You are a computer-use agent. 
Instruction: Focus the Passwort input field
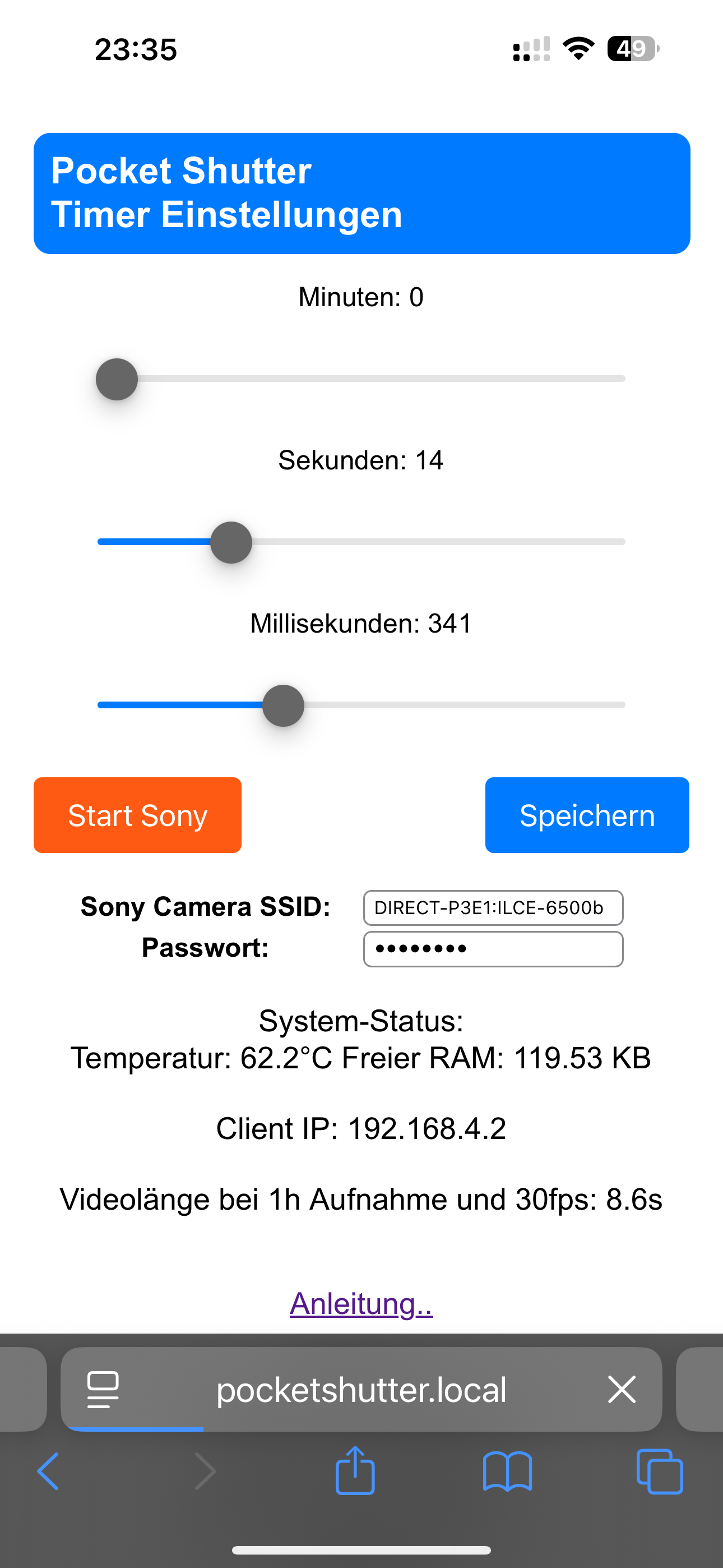[x=493, y=948]
